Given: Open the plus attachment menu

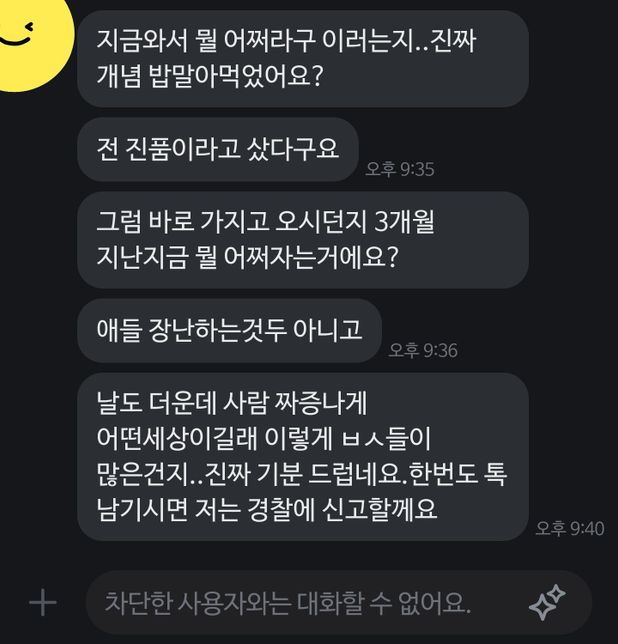Looking at the screenshot, I should pos(42,602).
